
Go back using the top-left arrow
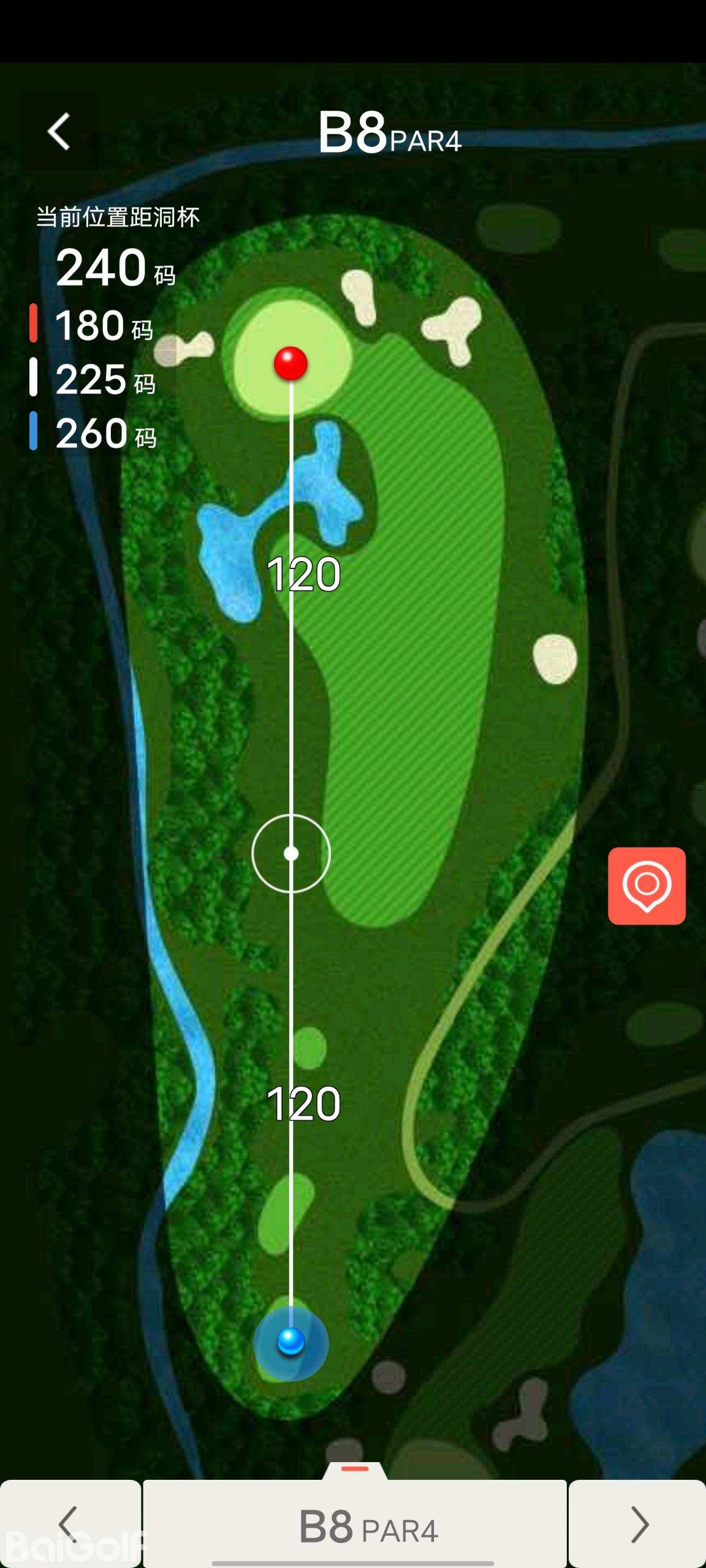(x=59, y=131)
